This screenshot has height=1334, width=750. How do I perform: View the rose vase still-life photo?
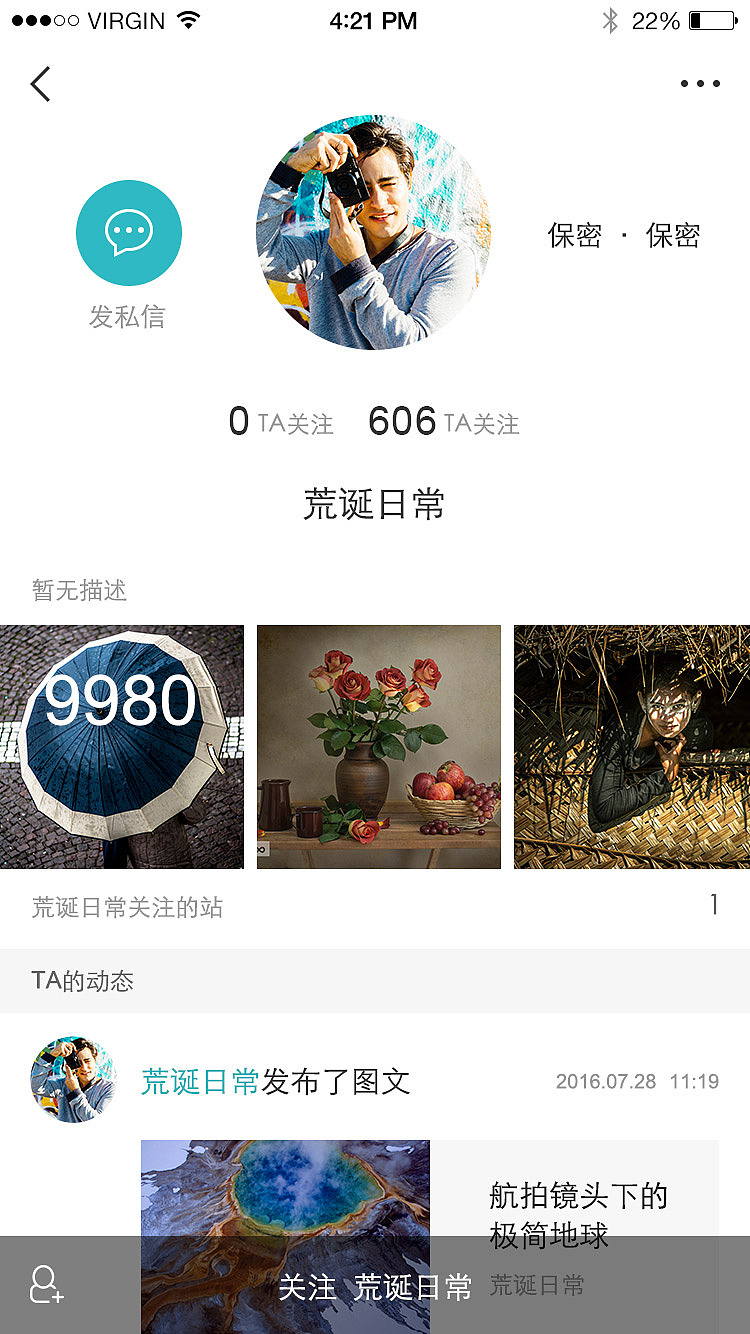378,746
